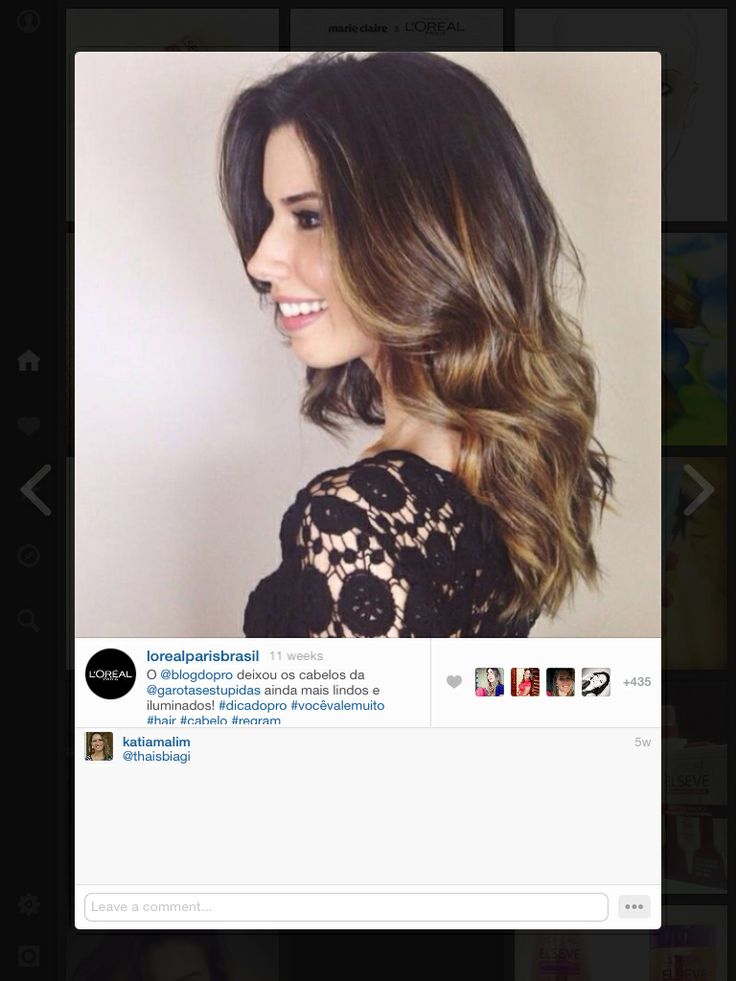The image size is (736, 981).
Task: Open the #dicadopro hashtag
Action: (252, 705)
